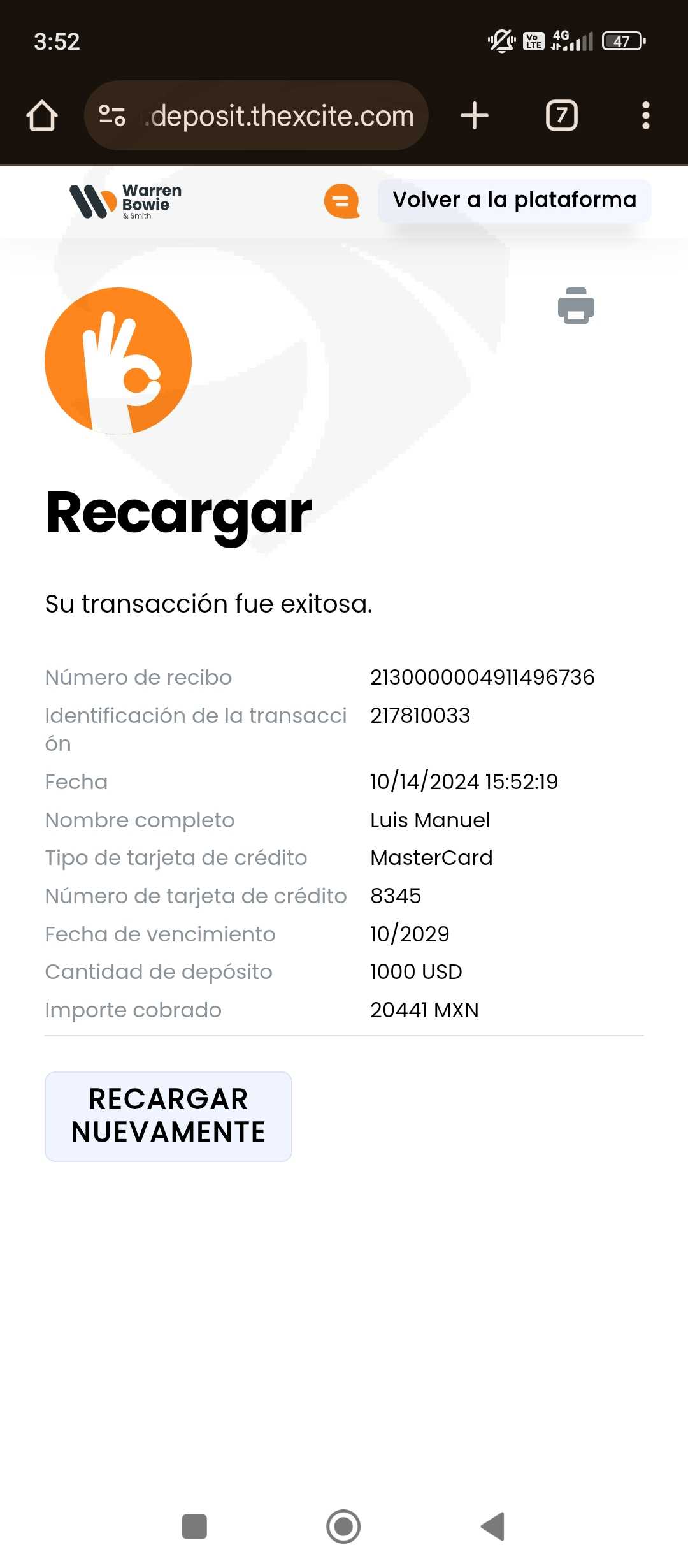Open the orange chat support icon
This screenshot has height=1568, width=688.
tap(342, 201)
